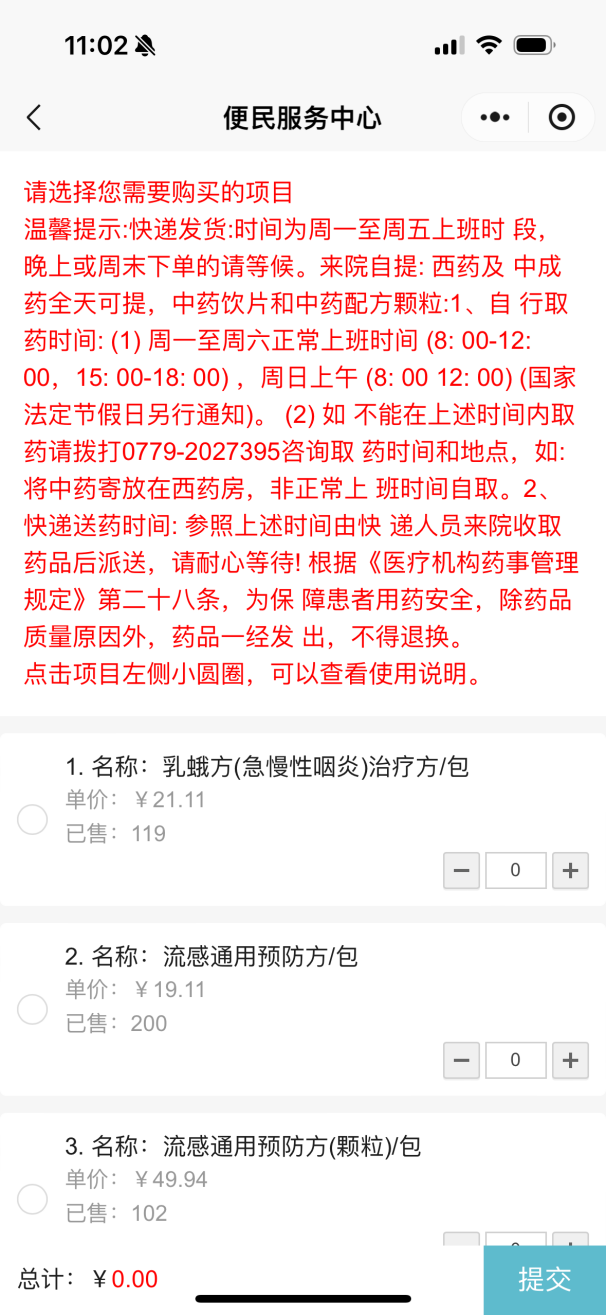Select the circle beside 流感通用预防方(颗粒)/包

coord(33,1199)
